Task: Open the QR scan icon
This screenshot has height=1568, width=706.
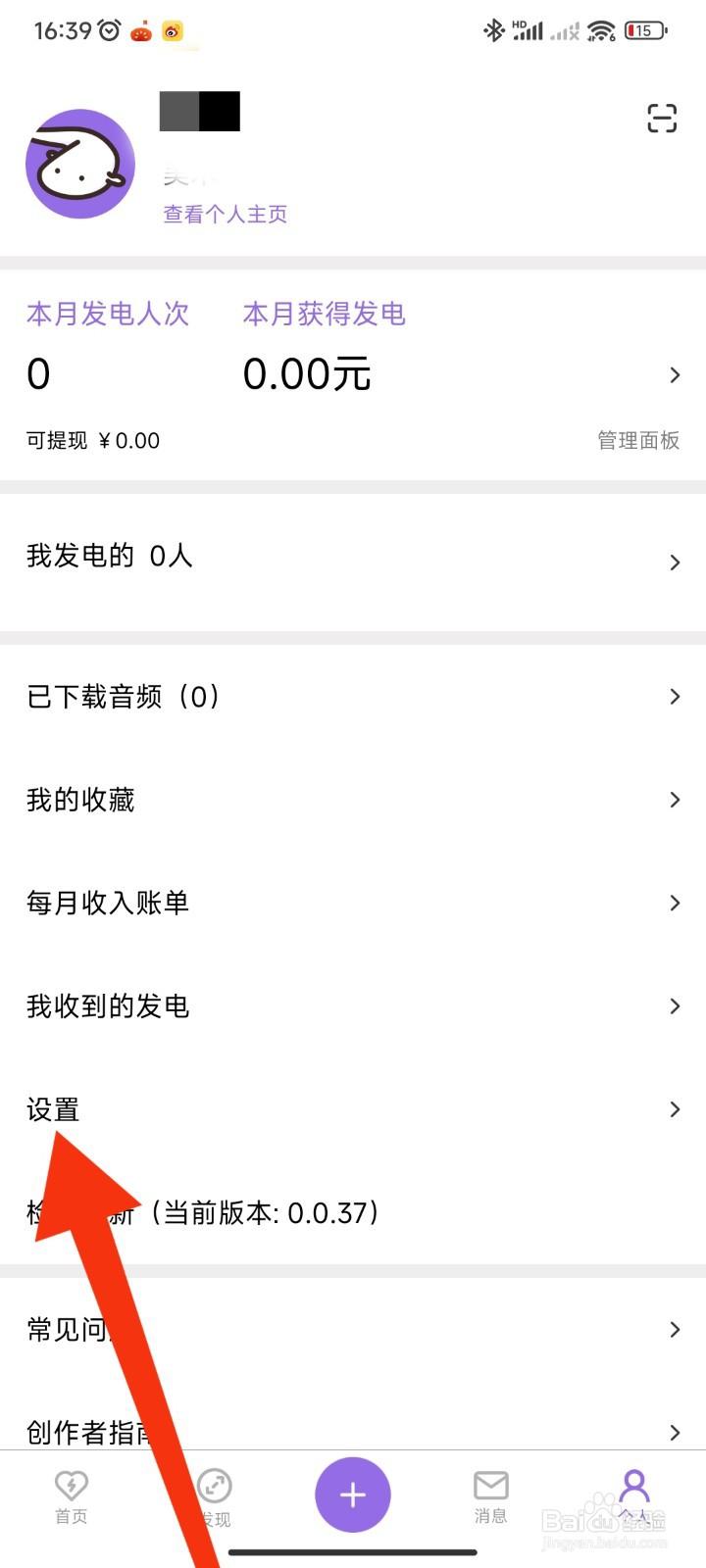Action: 662,119
